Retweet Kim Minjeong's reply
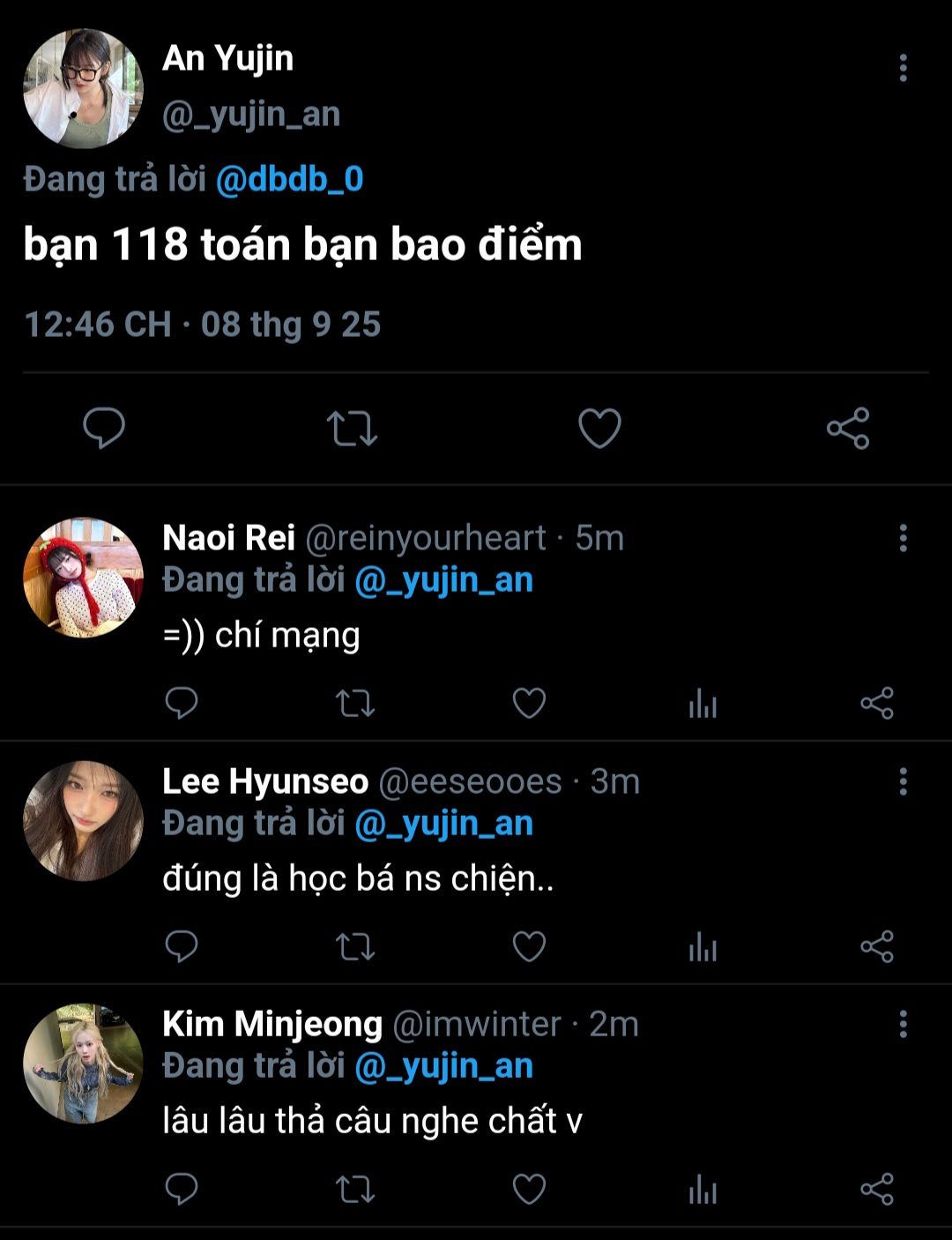Viewport: 952px width, 1240px height. click(x=355, y=1190)
